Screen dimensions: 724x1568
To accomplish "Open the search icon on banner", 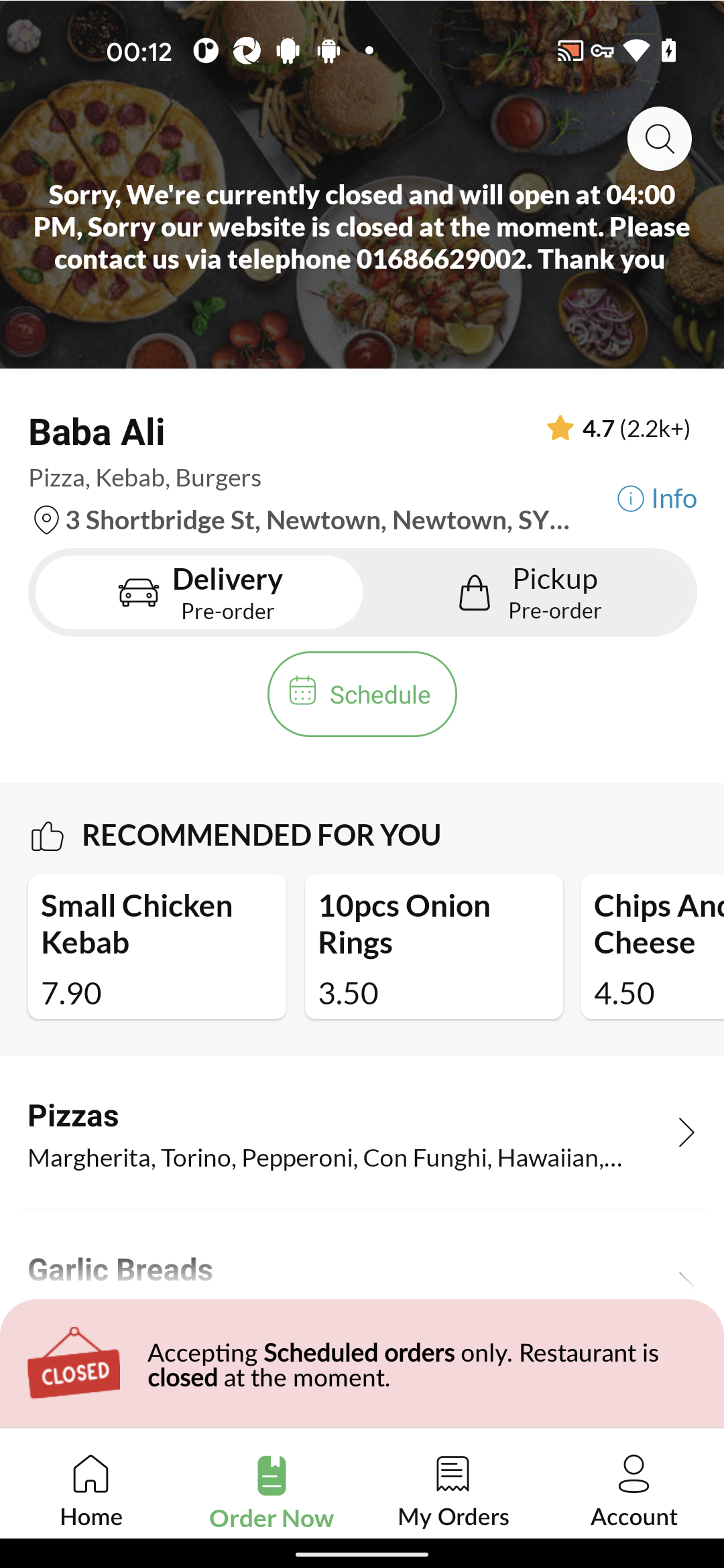I will pyautogui.click(x=659, y=139).
